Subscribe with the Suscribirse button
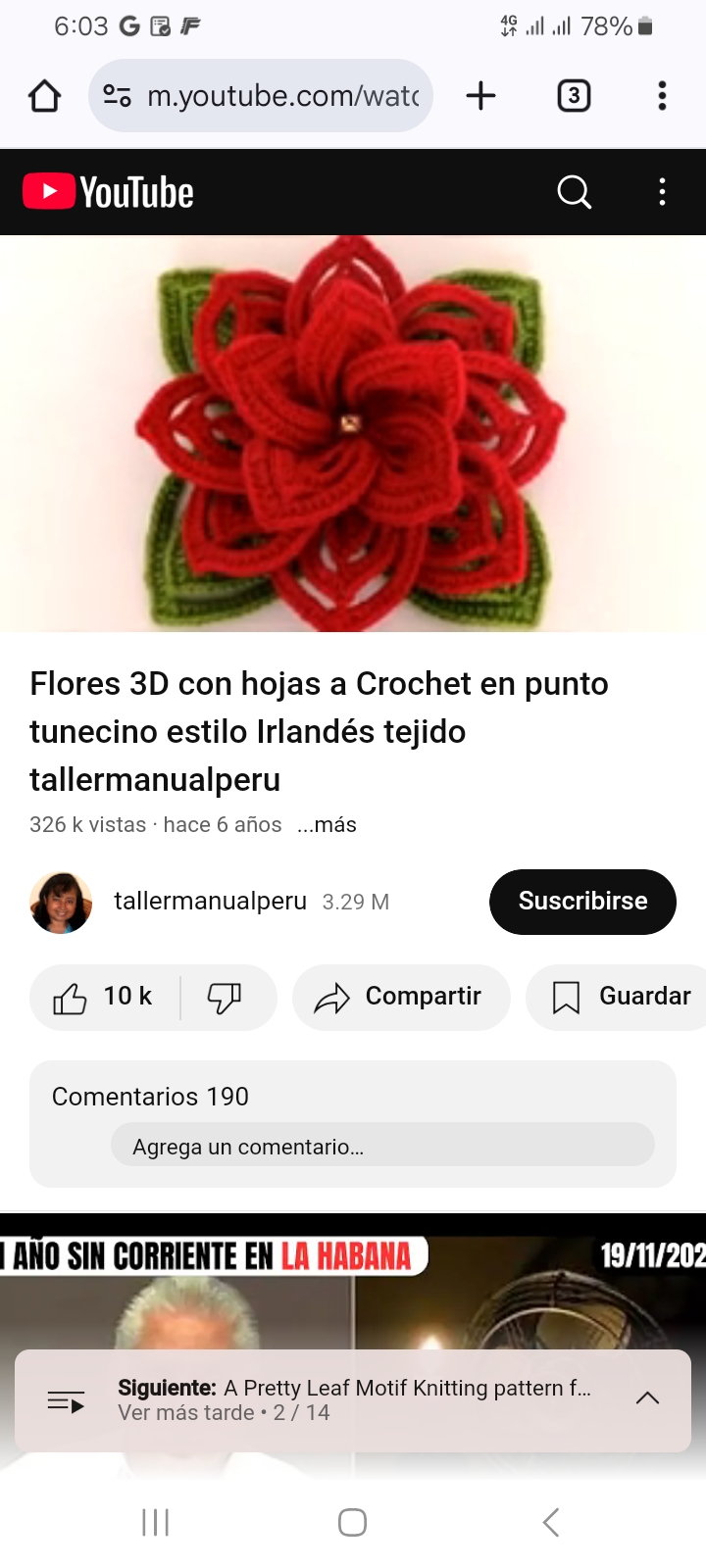The width and height of the screenshot is (706, 1568). [x=582, y=902]
